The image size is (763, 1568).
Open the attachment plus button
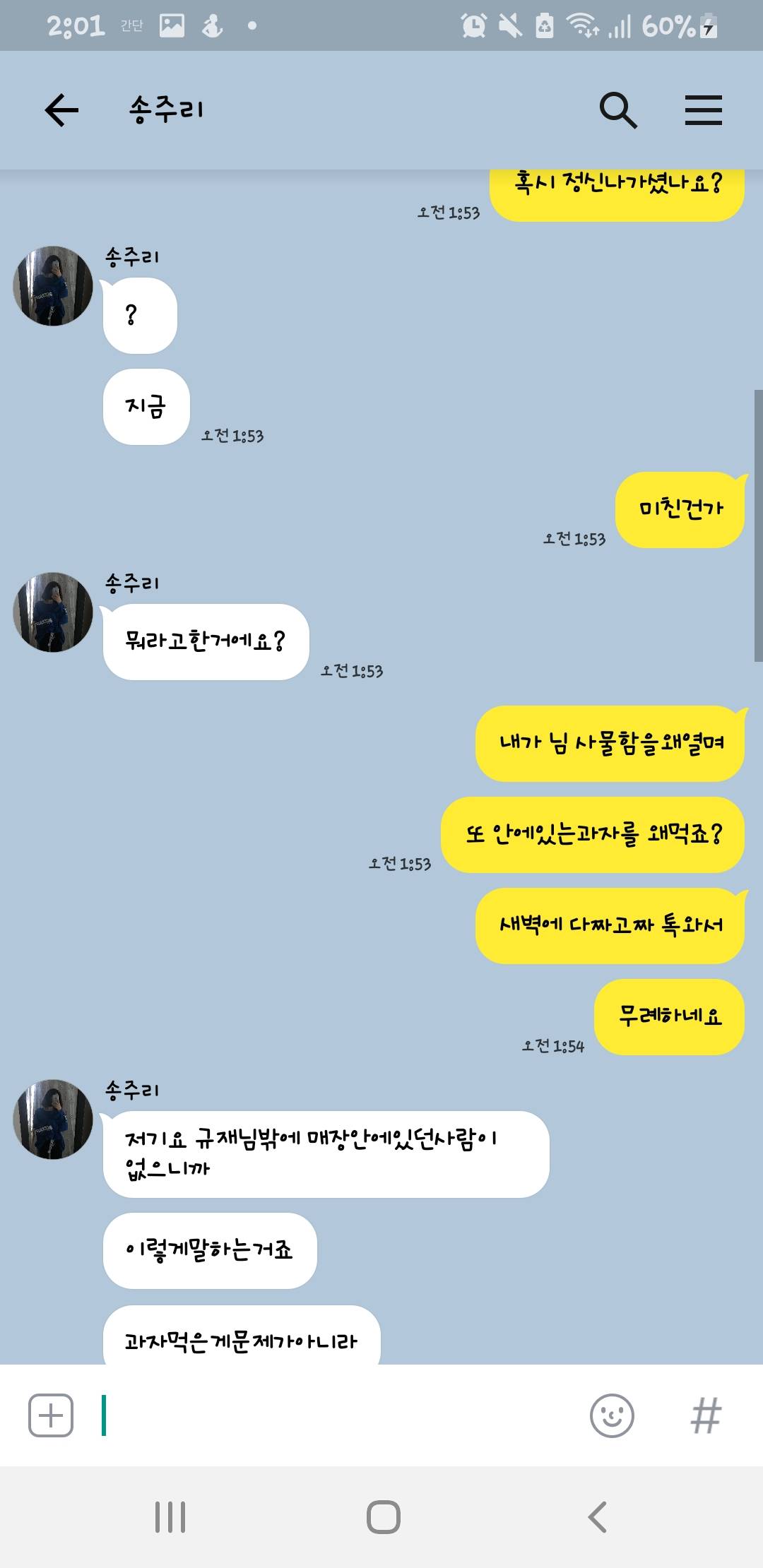click(x=51, y=1415)
